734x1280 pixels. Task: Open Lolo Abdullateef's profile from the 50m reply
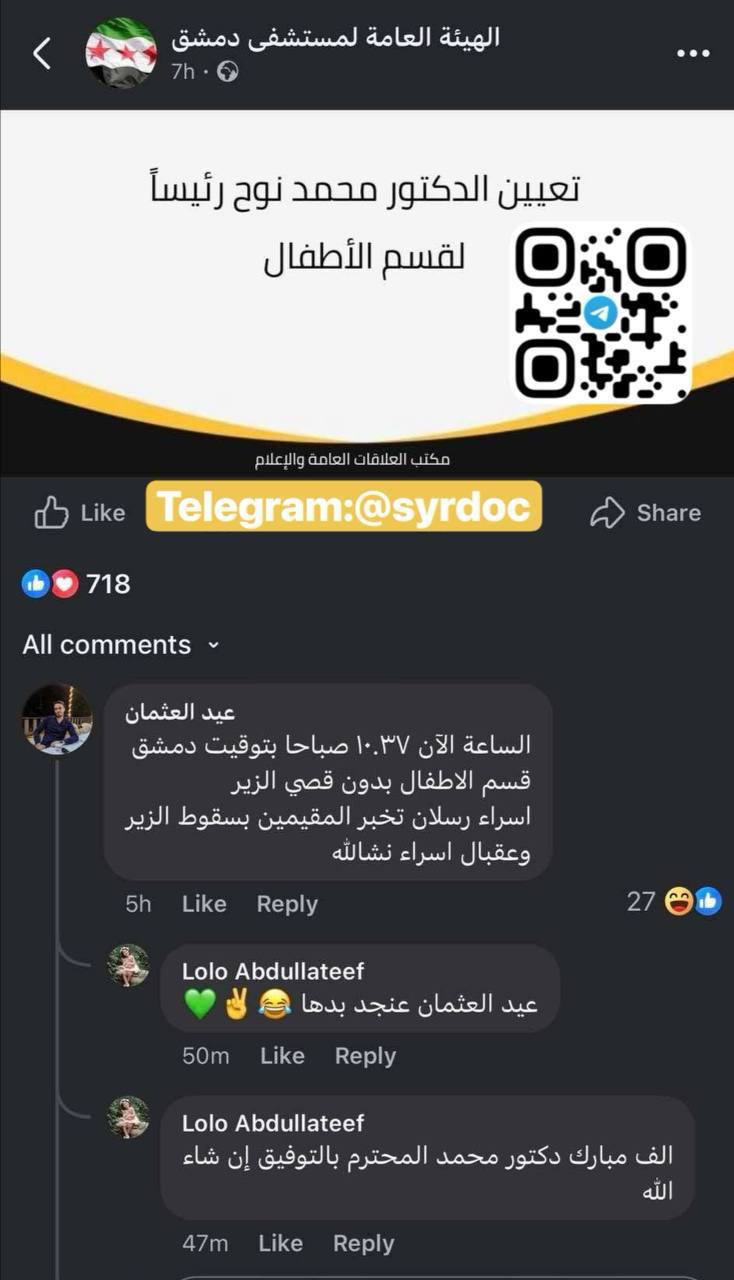tap(272, 972)
